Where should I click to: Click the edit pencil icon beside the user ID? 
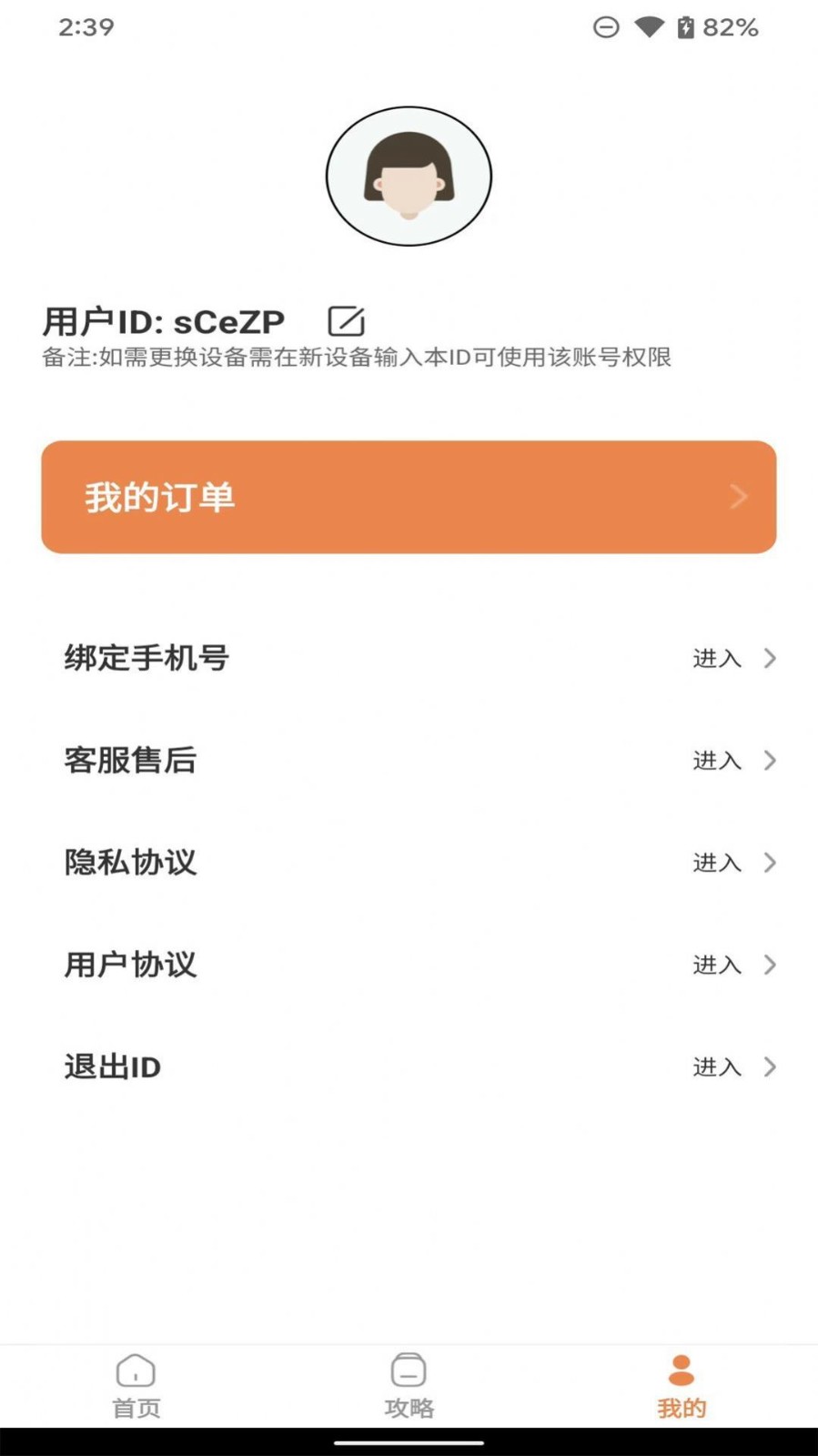pyautogui.click(x=346, y=320)
